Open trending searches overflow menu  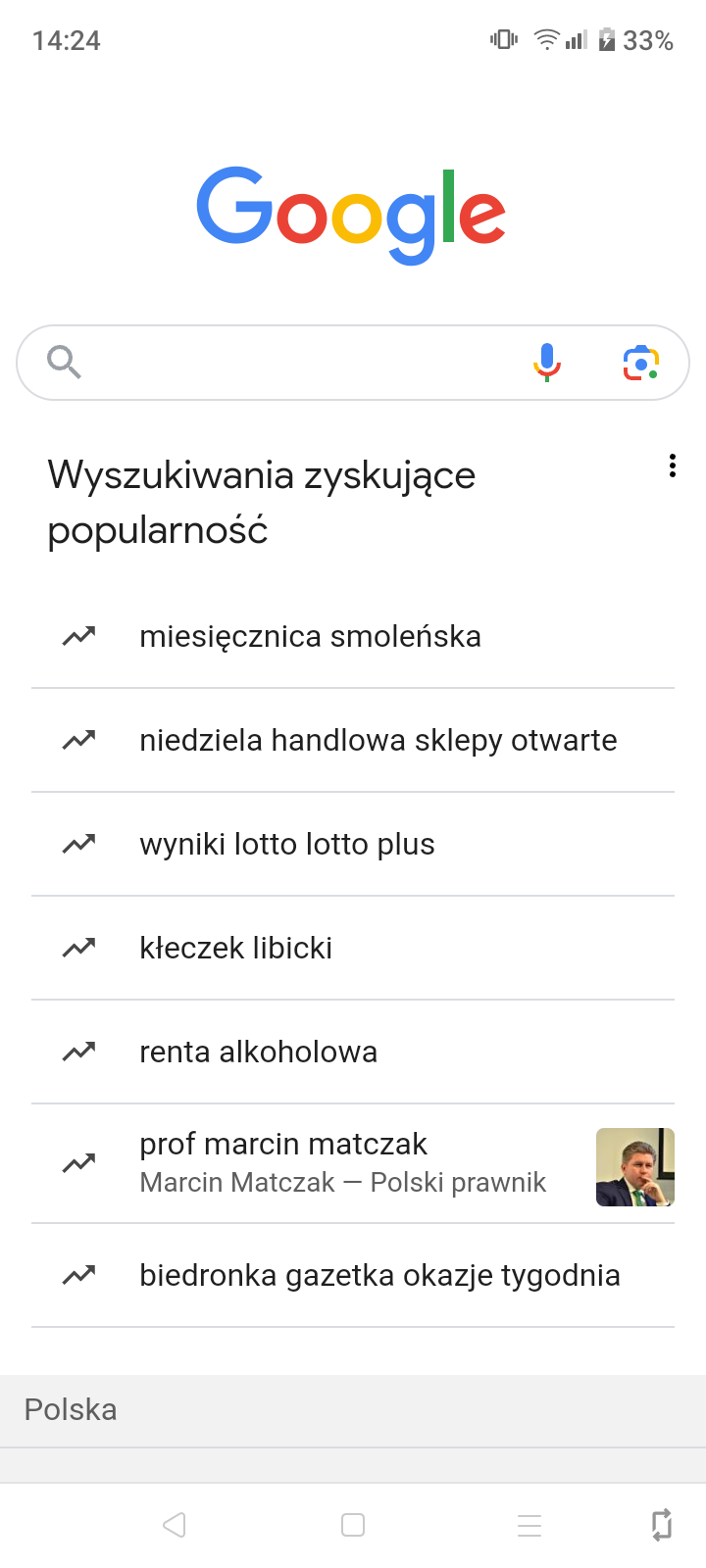pos(673,465)
